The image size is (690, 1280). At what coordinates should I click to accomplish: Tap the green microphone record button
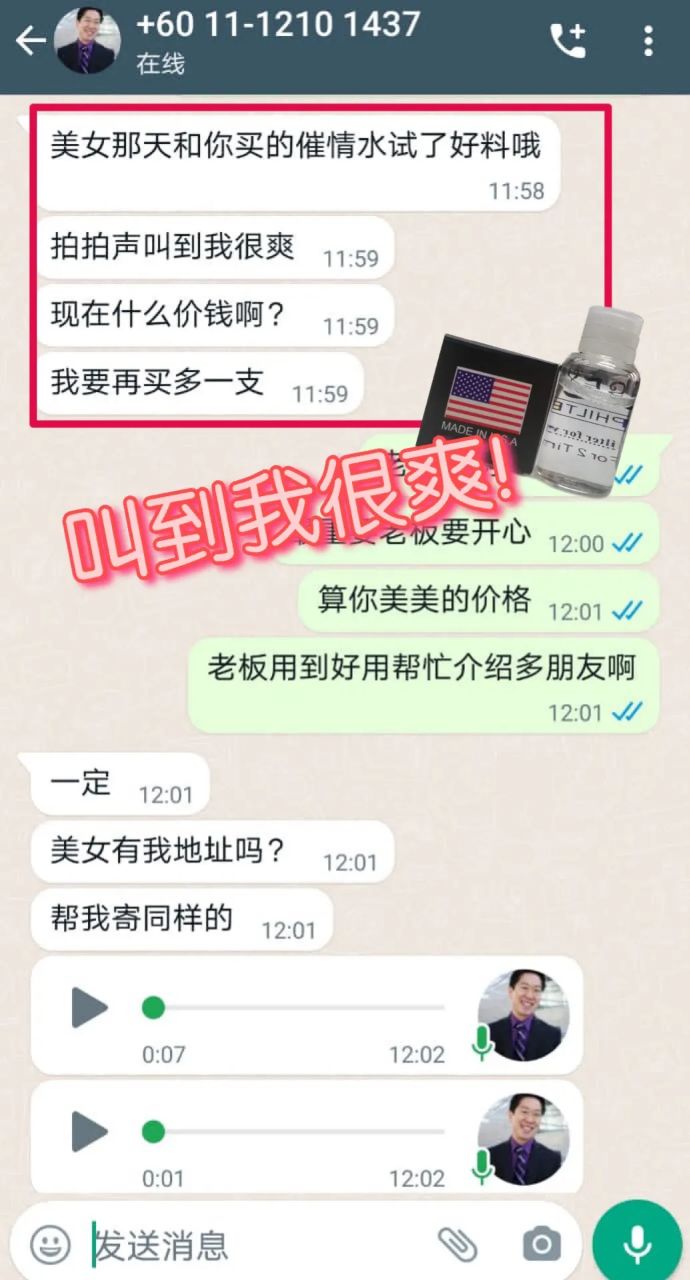(x=637, y=1244)
